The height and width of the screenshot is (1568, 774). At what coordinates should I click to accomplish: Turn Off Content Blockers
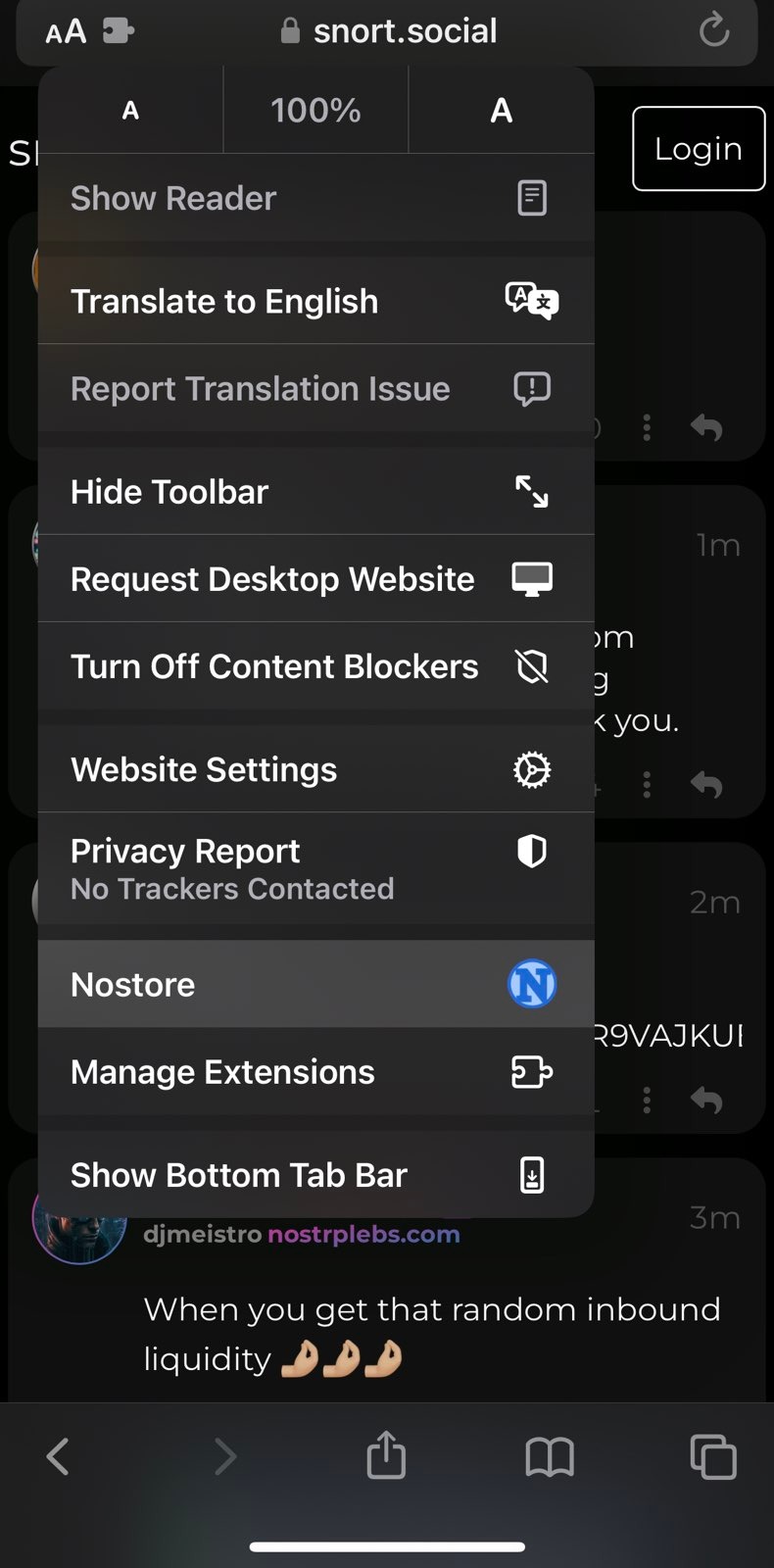(315, 666)
